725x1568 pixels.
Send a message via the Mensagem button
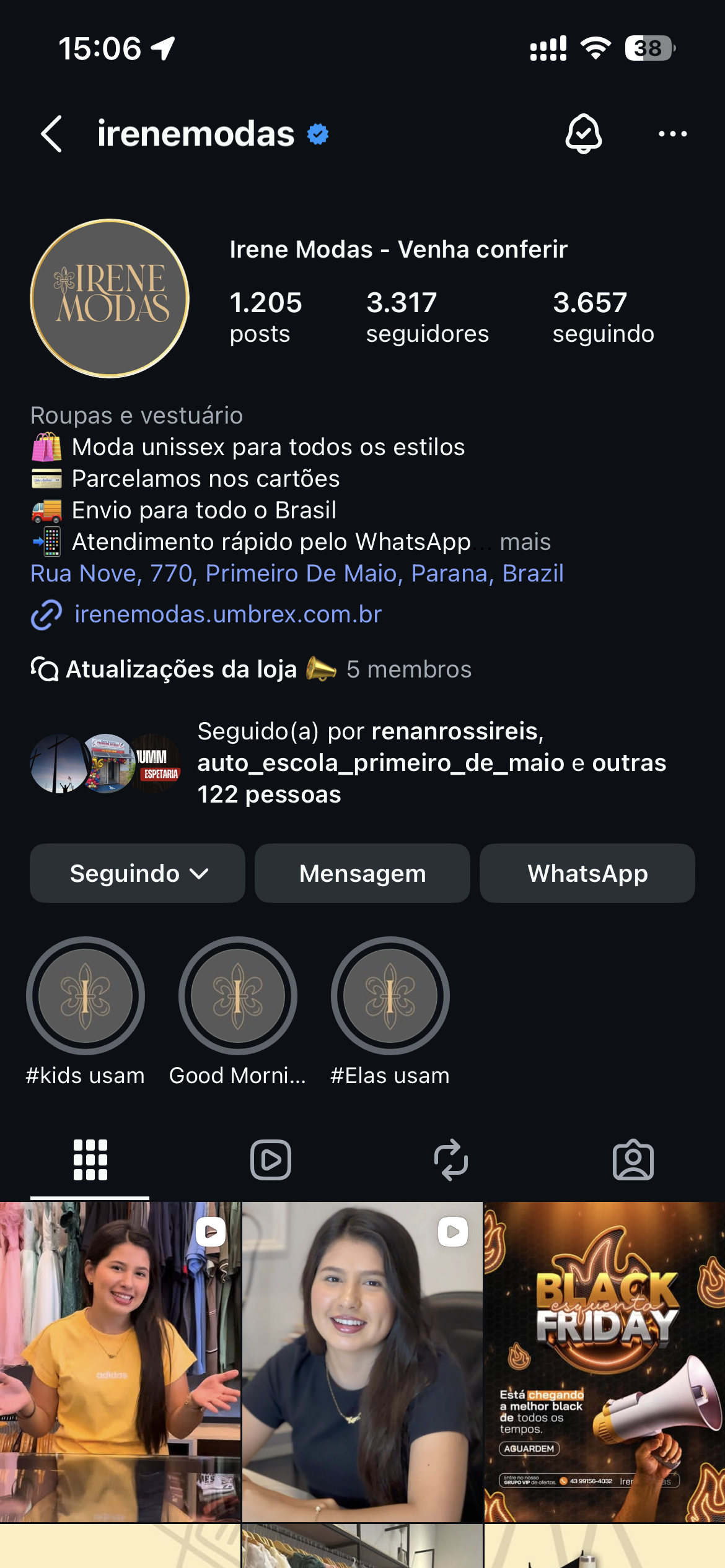coord(362,873)
